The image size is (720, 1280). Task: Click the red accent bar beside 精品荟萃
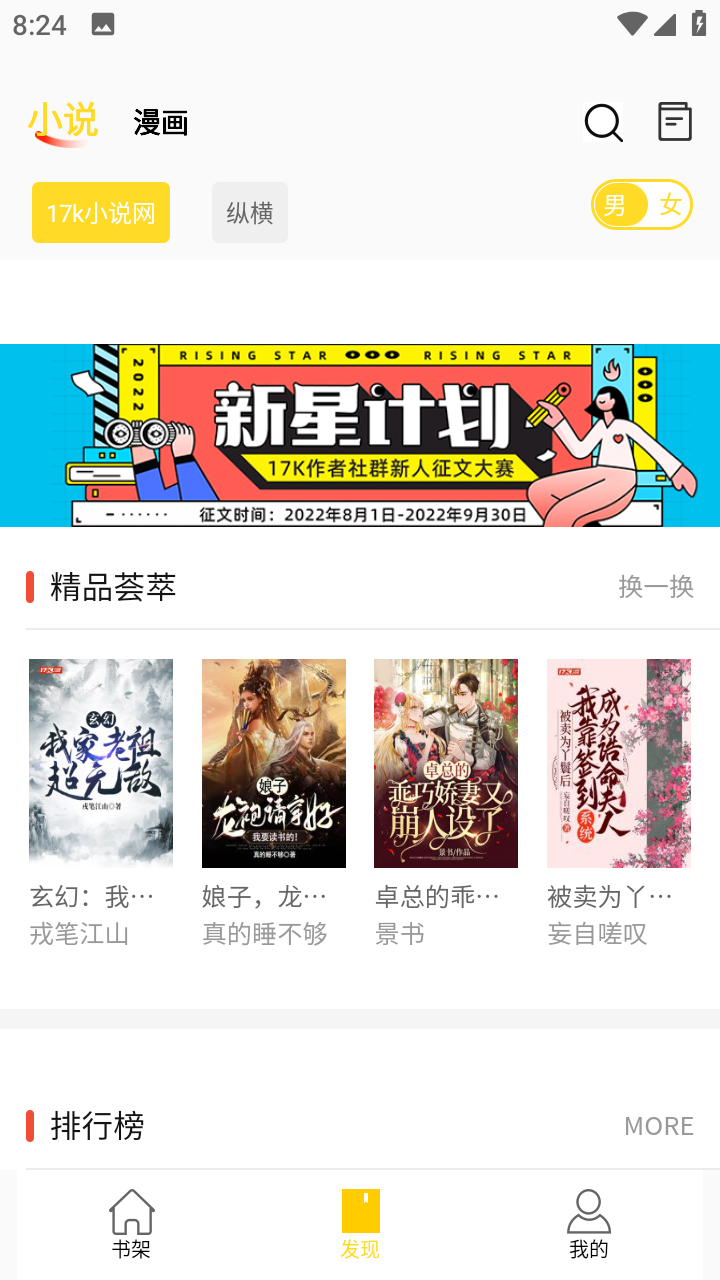[30, 589]
